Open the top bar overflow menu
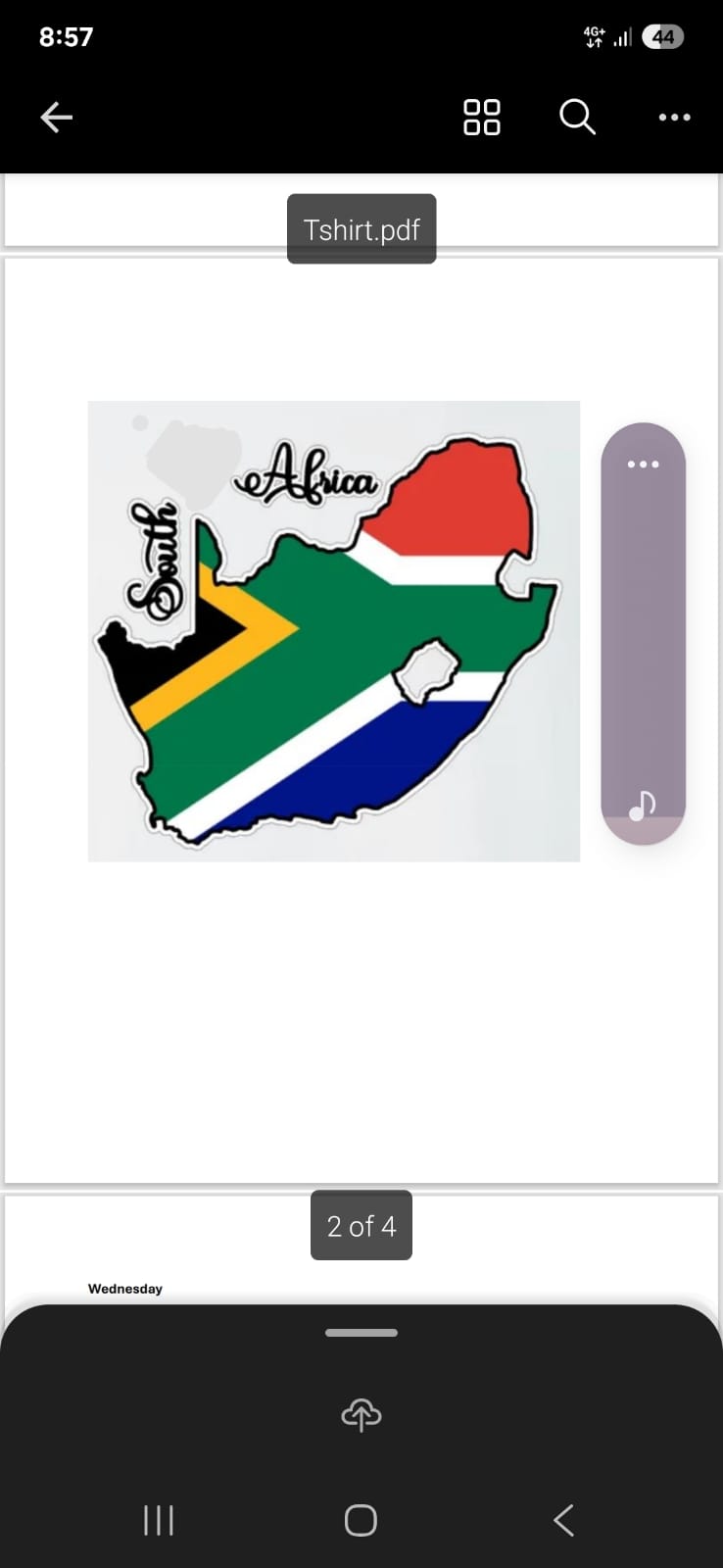The width and height of the screenshot is (723, 1568). click(x=674, y=118)
